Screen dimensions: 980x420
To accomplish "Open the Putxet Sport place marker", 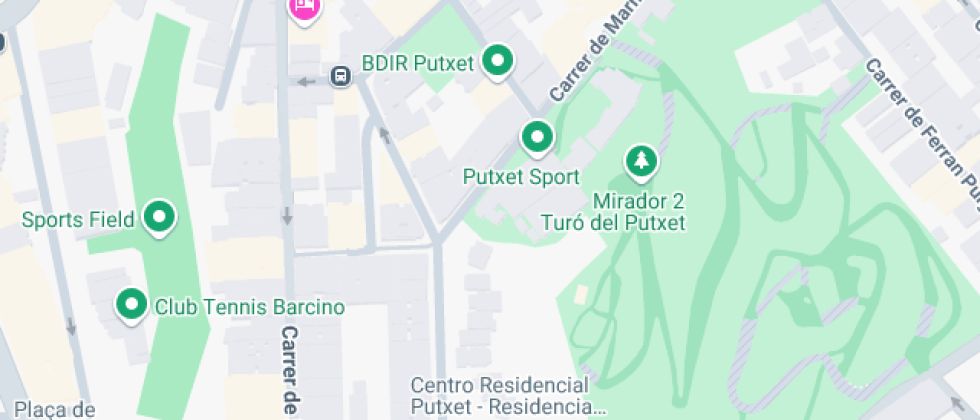I will 538,137.
